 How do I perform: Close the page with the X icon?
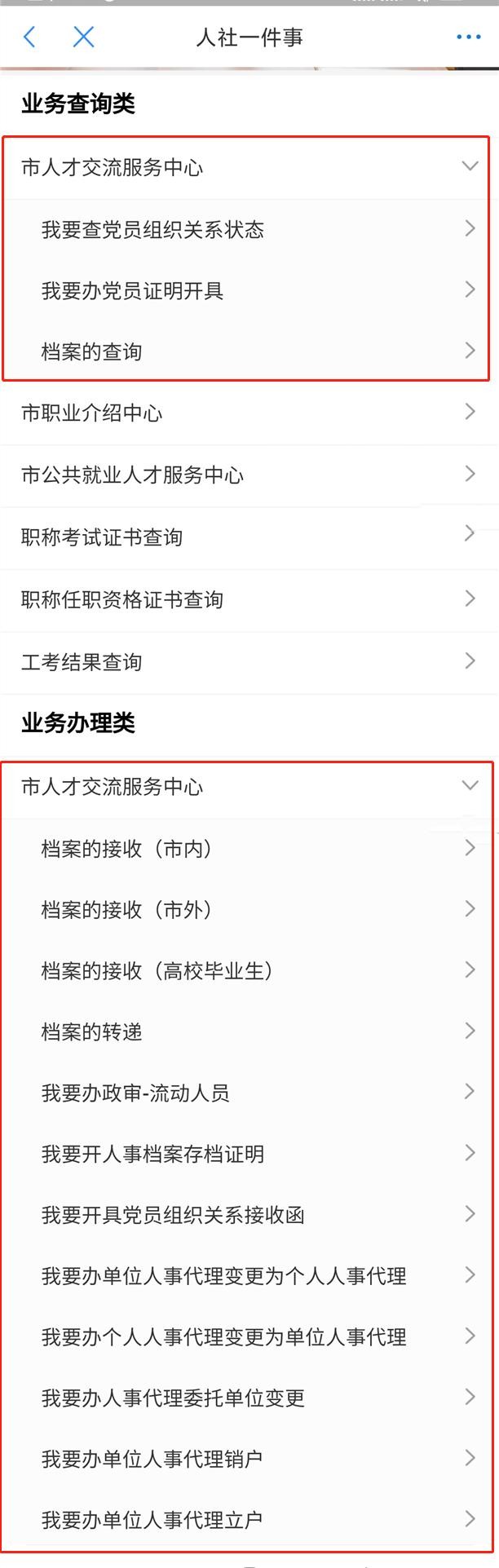[84, 37]
